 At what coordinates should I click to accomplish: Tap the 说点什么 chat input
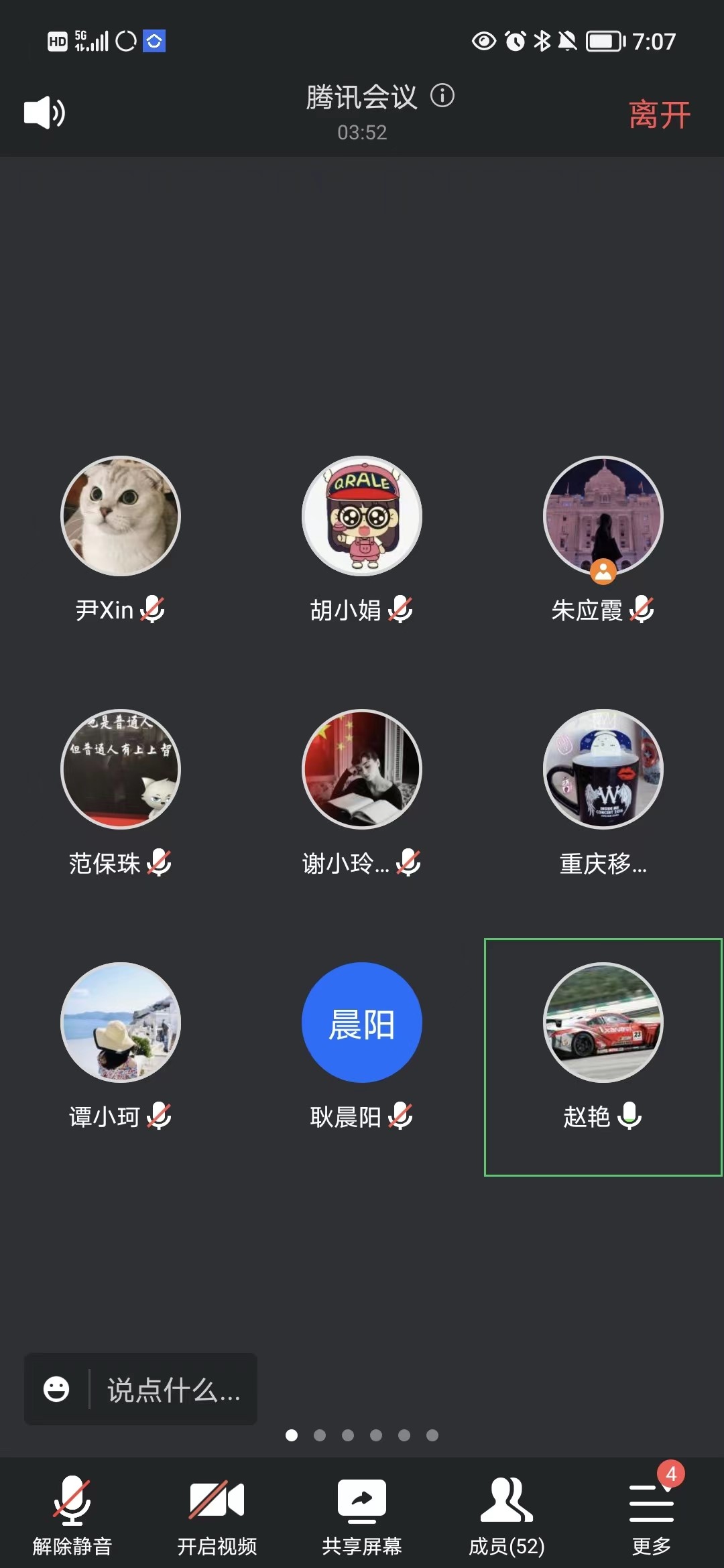173,1390
